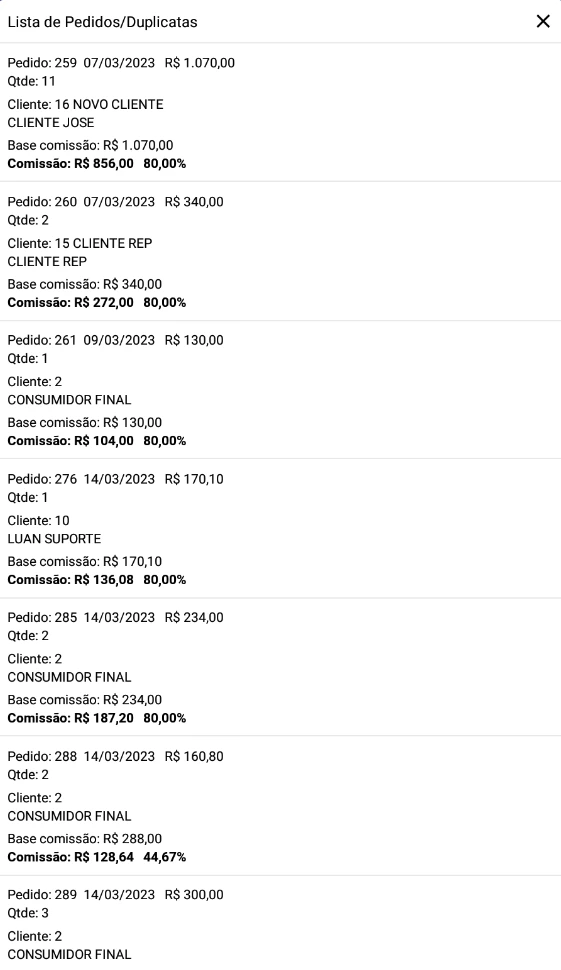Open order 259 for NOVO CLIENTE
The height and width of the screenshot is (970, 561).
[280, 113]
